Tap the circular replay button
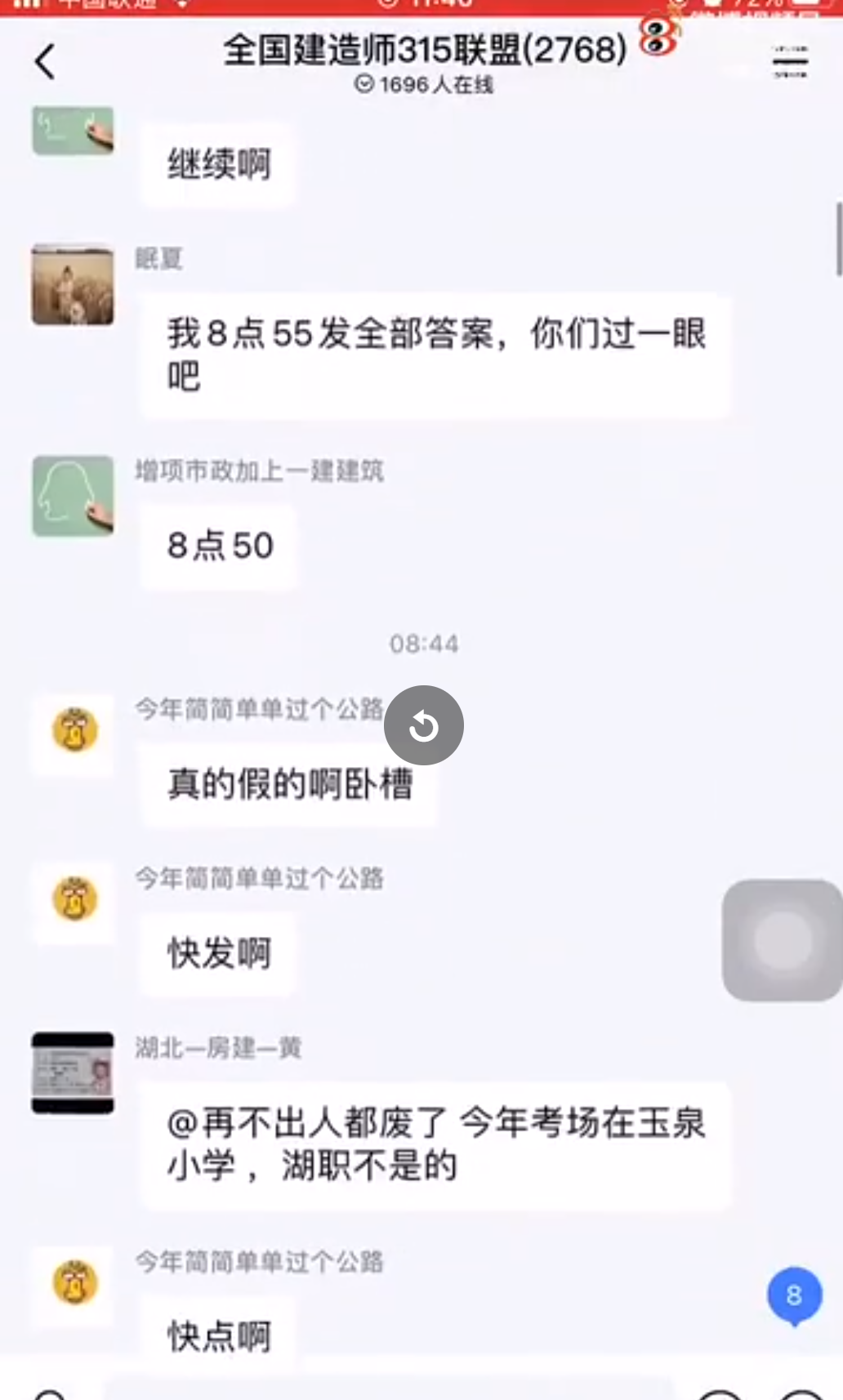This screenshot has height=1400, width=843. [424, 725]
